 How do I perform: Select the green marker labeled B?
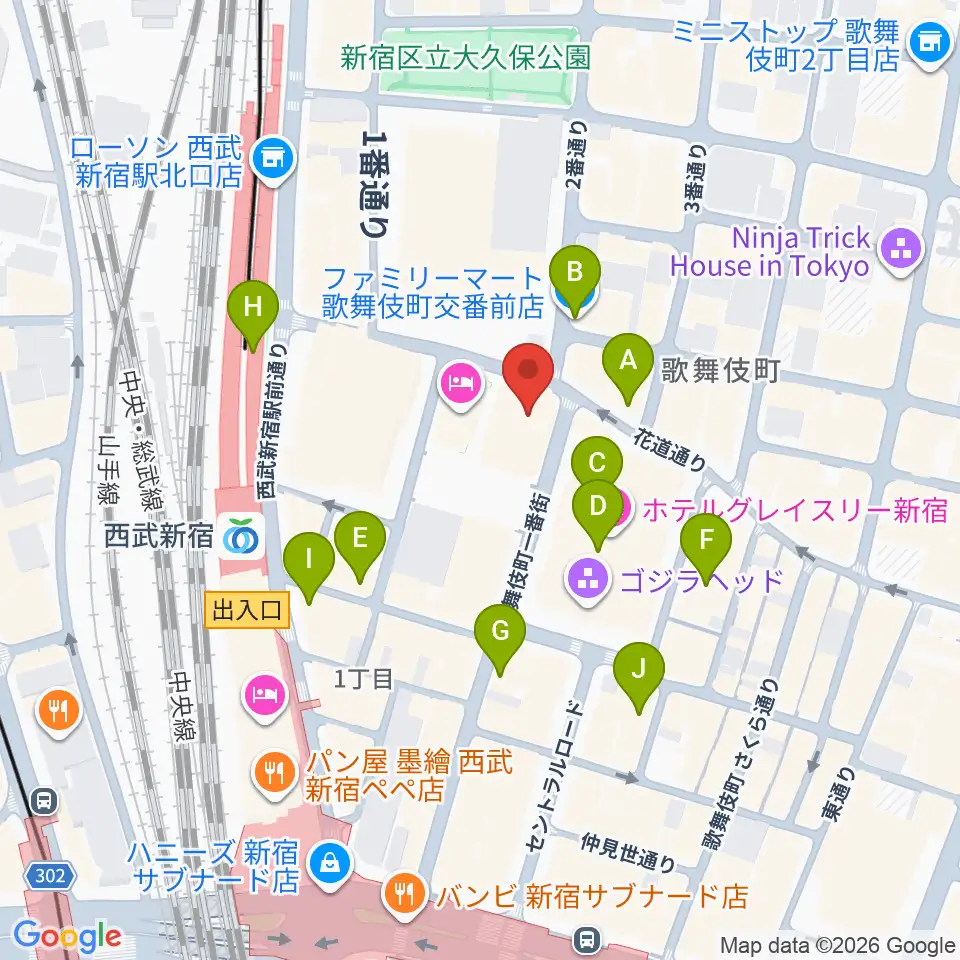(x=574, y=281)
